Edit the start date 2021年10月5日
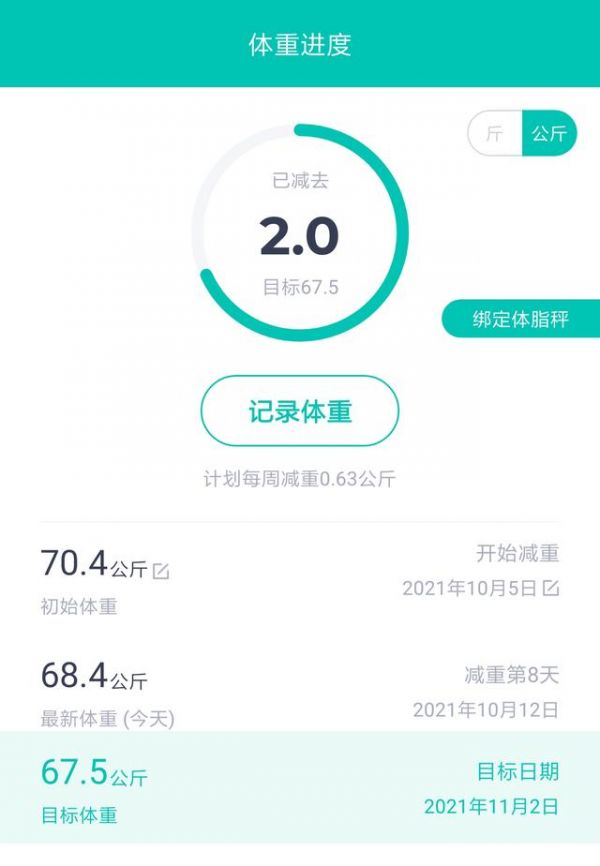The image size is (600, 866). (x=551, y=588)
